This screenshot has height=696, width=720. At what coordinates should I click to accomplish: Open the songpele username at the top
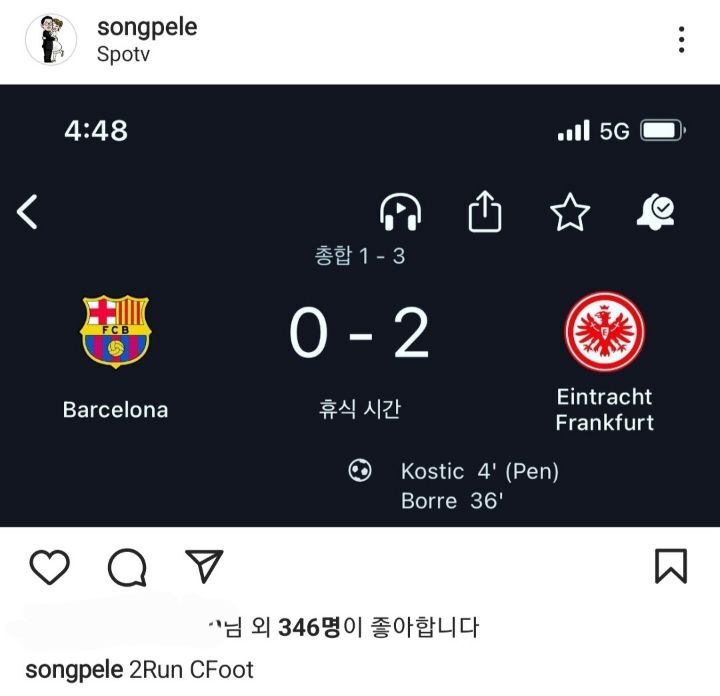coord(147,27)
